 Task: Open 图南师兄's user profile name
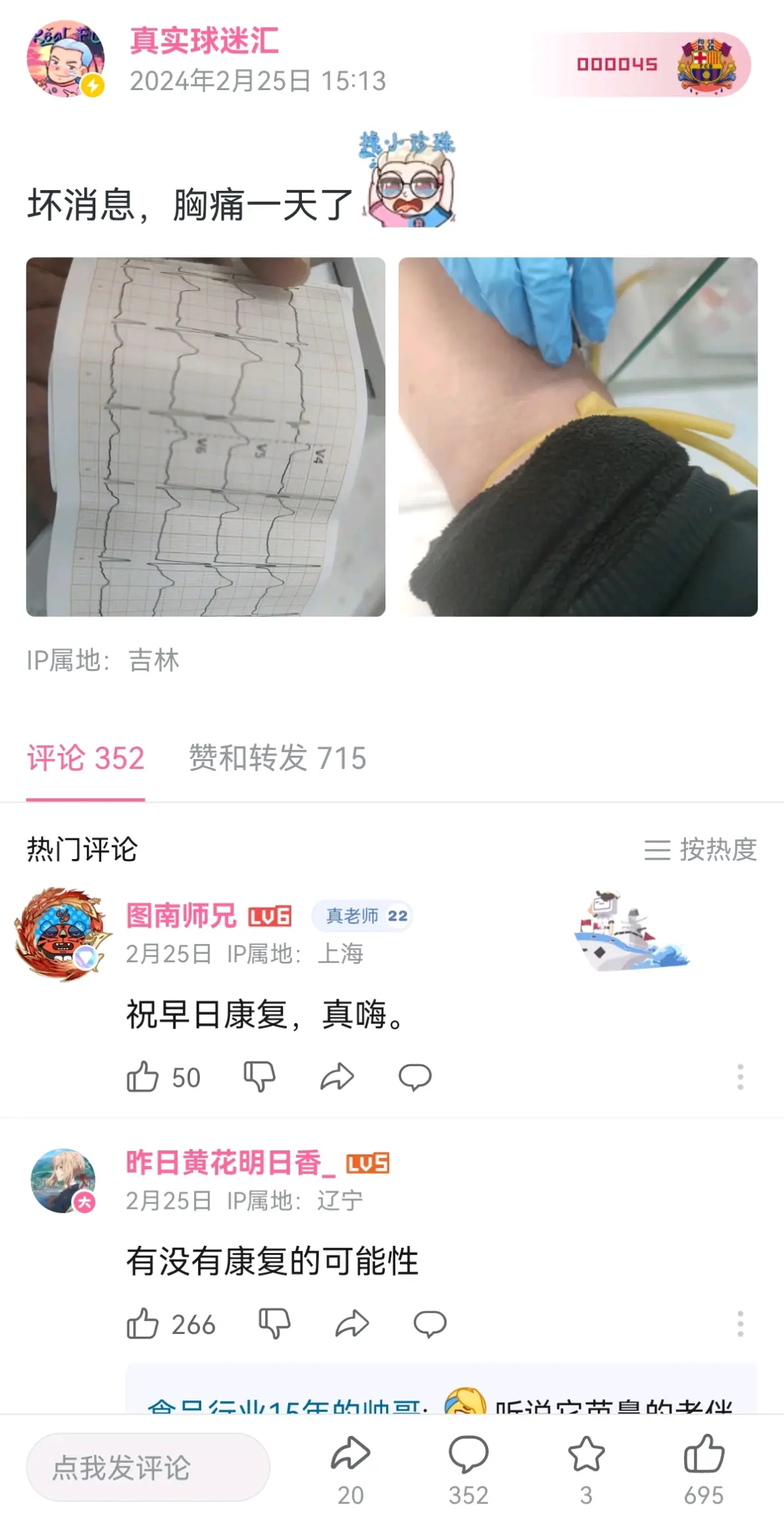pyautogui.click(x=181, y=915)
